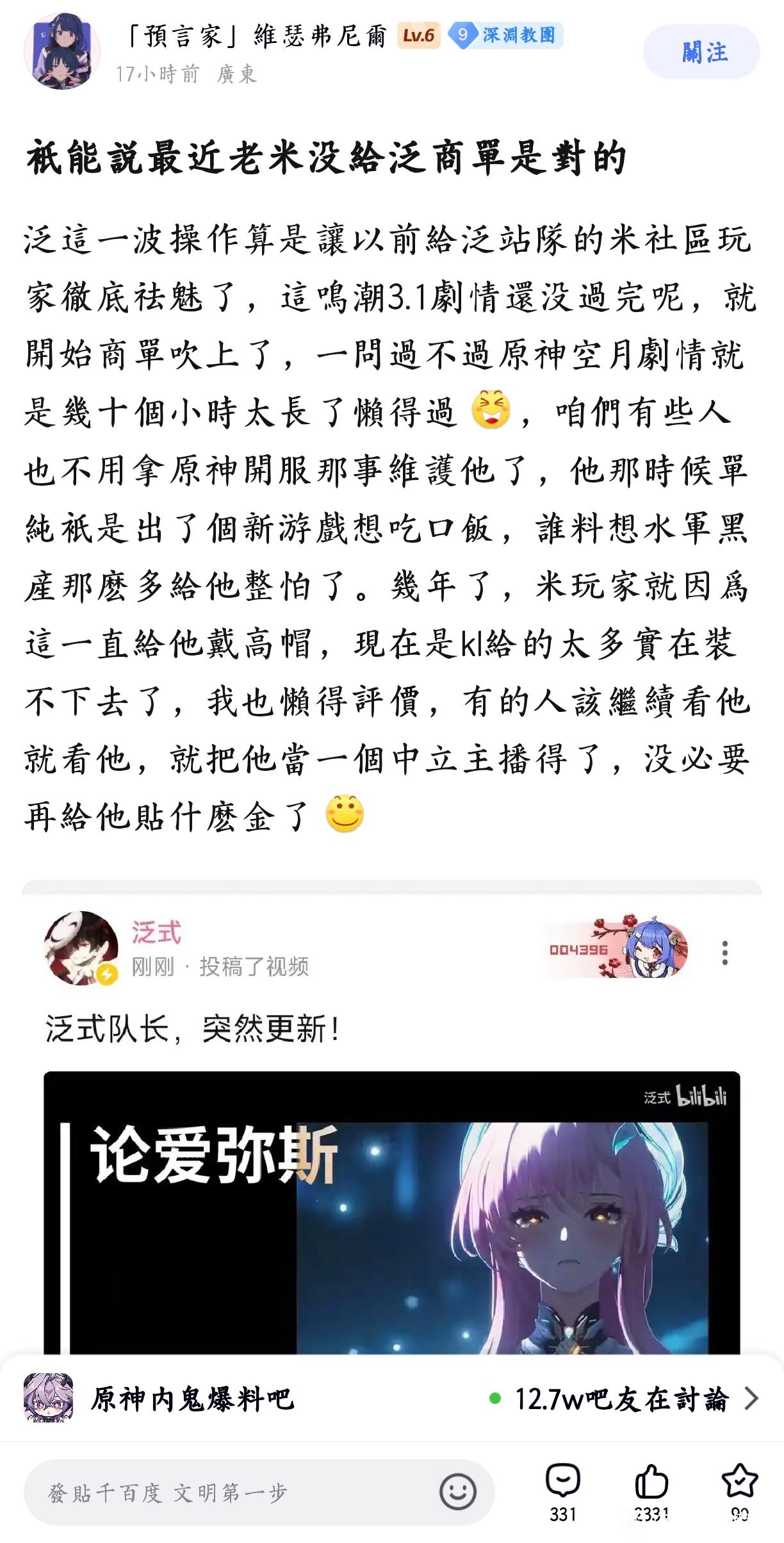
Task: Add this post to favorites
Action: click(739, 1491)
